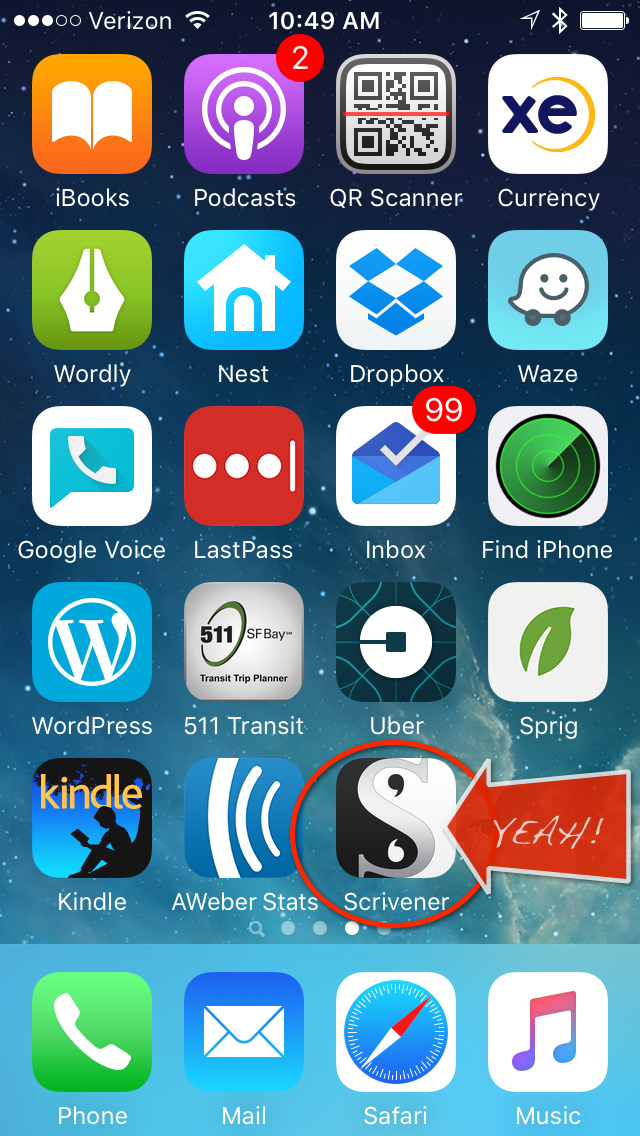Open the Music app in dock
Viewport: 640px width, 1136px height.
click(x=548, y=1032)
